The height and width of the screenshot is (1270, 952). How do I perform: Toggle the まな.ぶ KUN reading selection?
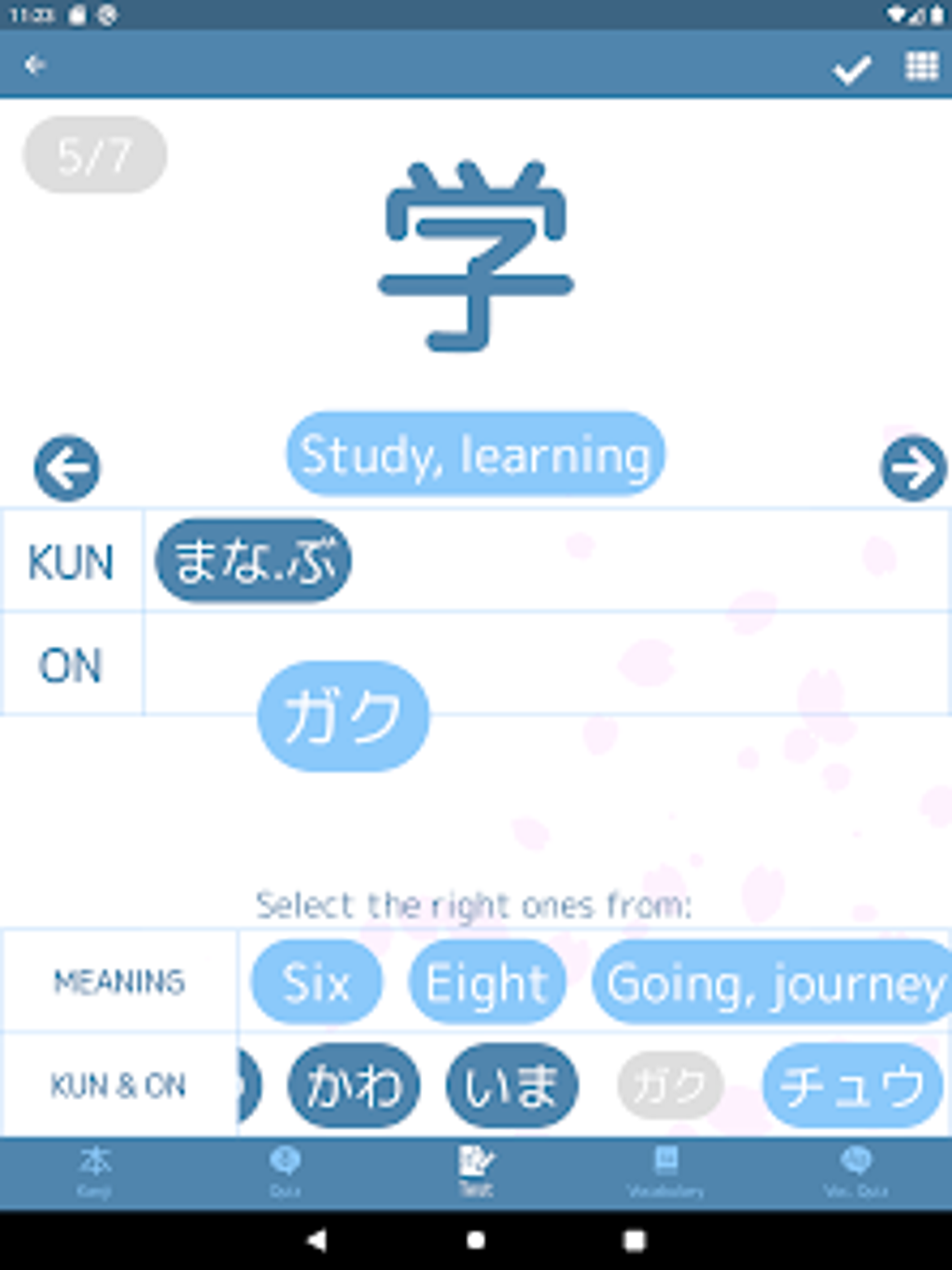pyautogui.click(x=252, y=559)
